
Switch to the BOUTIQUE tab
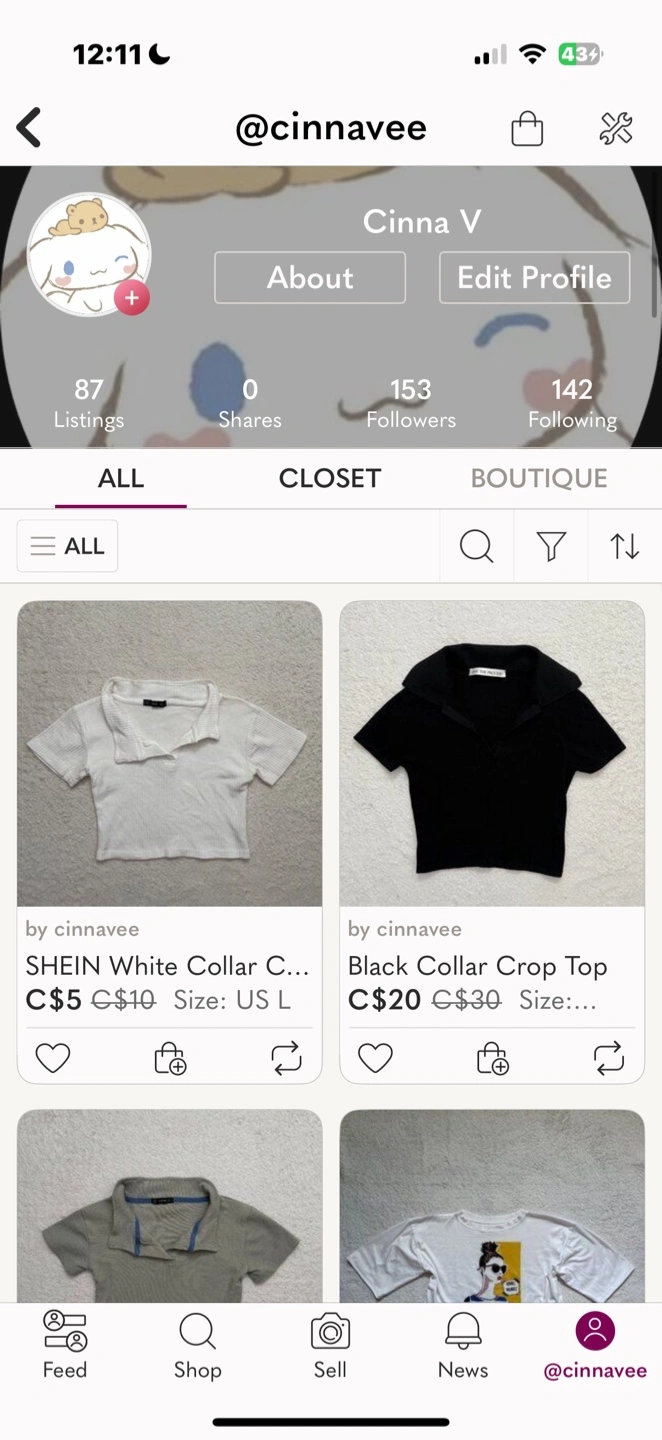(539, 478)
